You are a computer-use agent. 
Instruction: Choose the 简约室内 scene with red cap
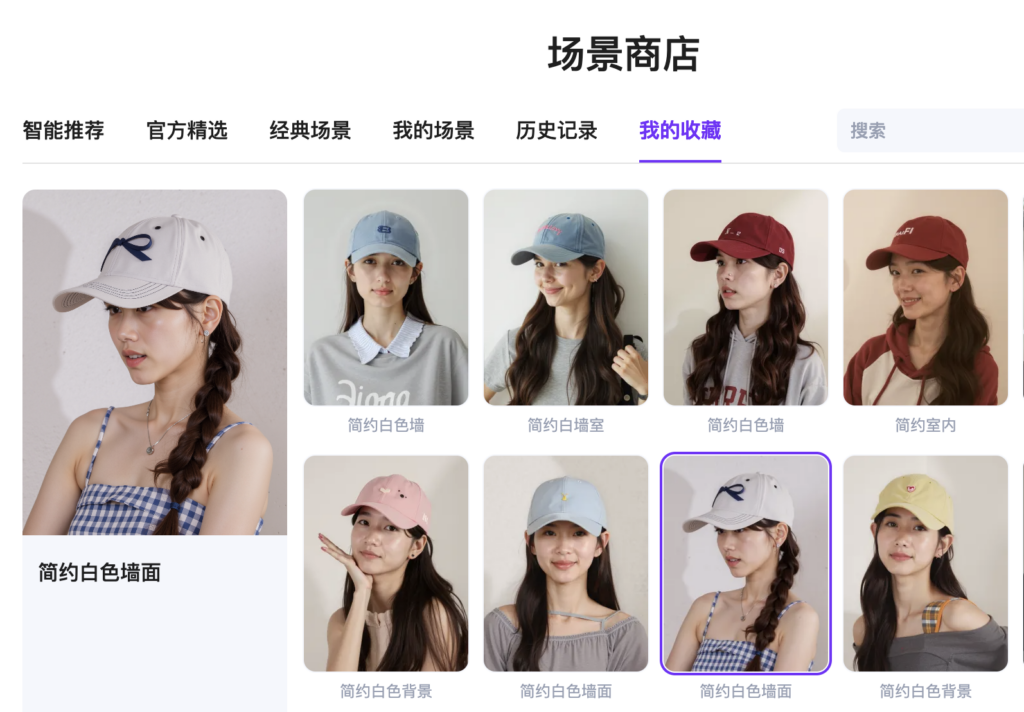(925, 297)
